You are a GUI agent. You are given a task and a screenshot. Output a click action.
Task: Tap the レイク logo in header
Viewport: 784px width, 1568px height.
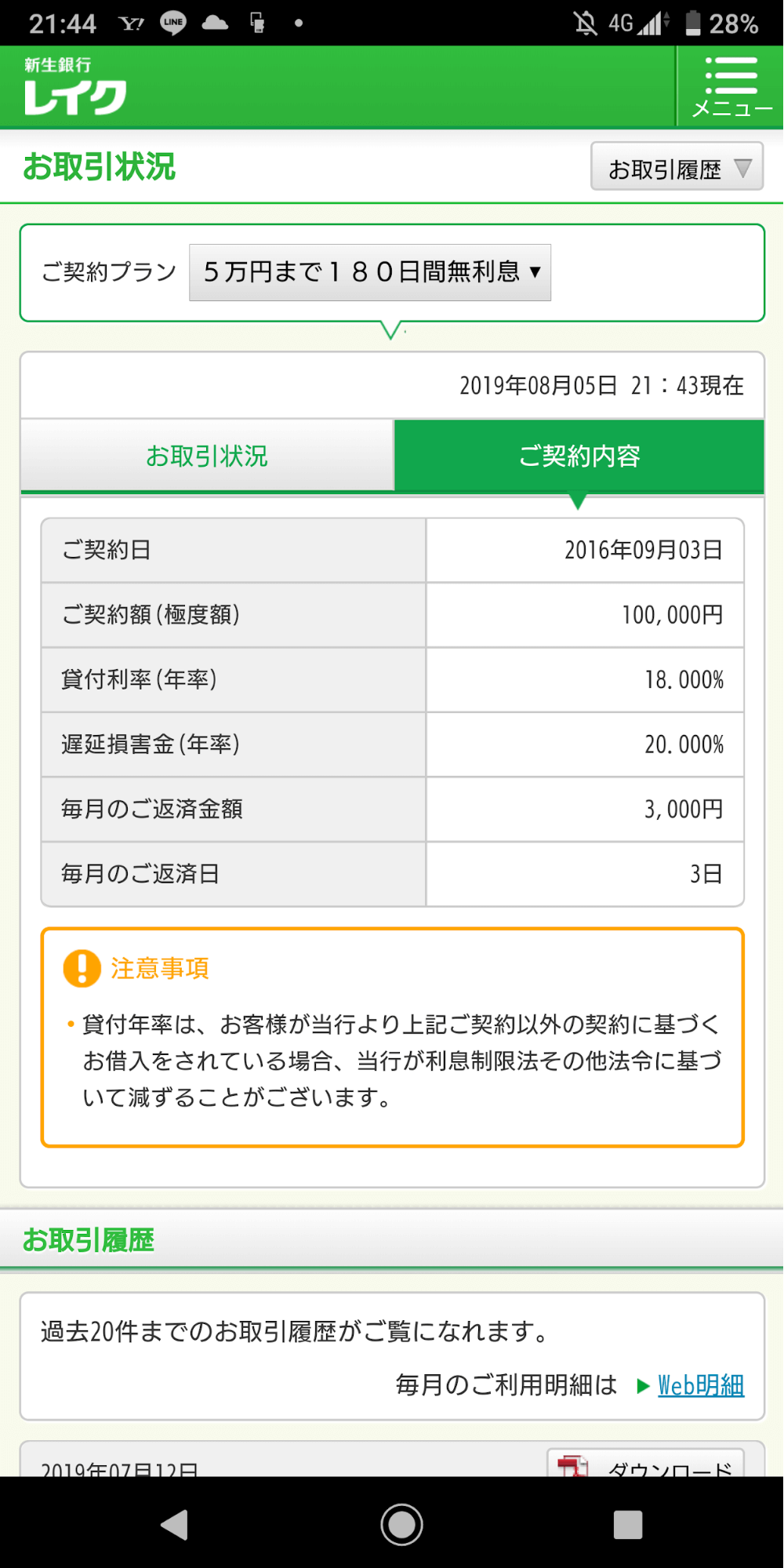74,86
